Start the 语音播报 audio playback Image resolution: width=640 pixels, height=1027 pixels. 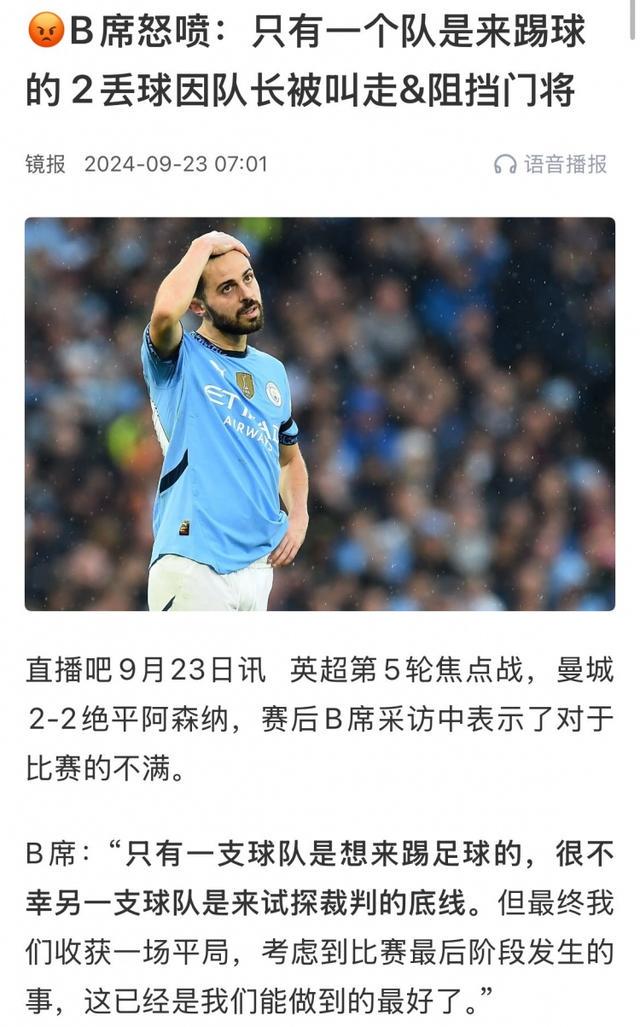[x=551, y=164]
